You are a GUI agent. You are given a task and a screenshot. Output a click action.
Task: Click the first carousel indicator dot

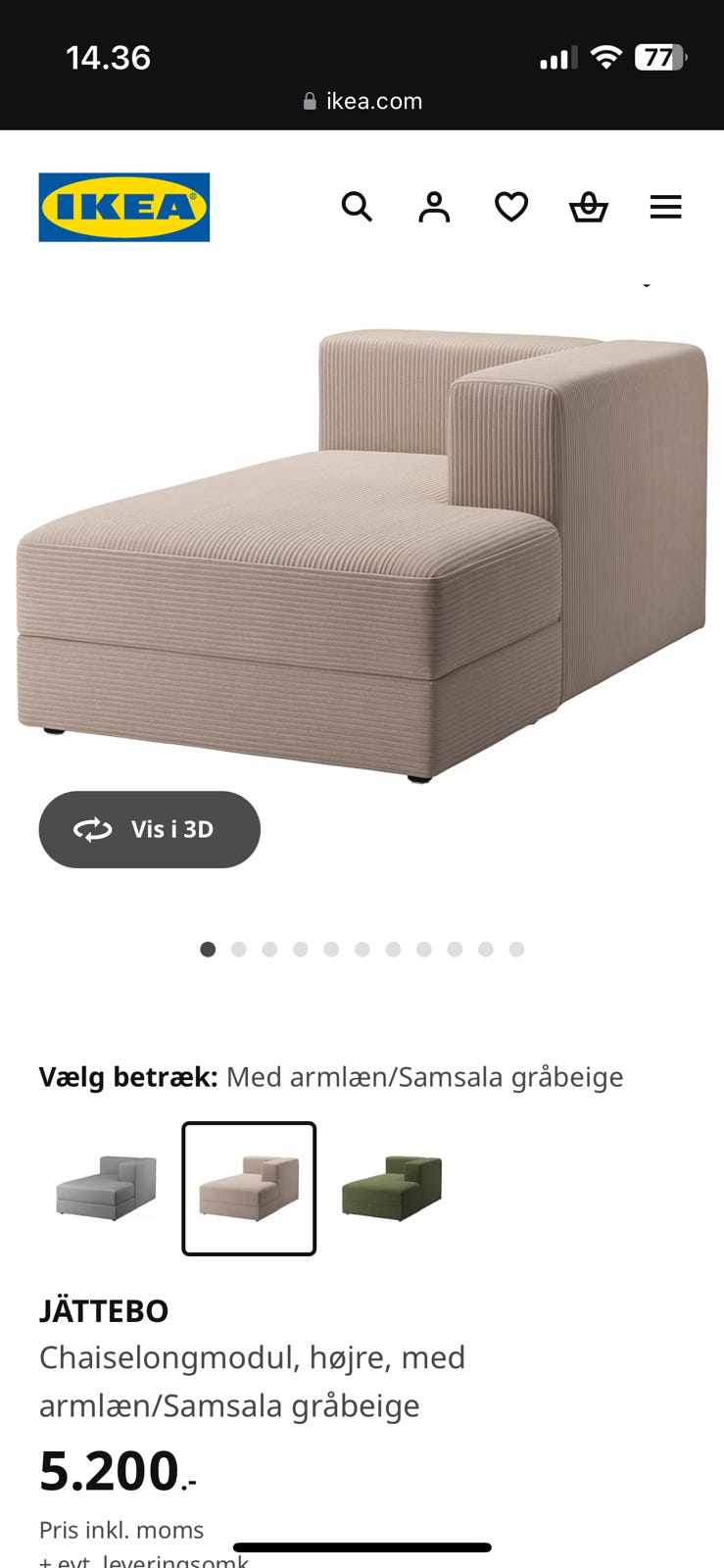[x=209, y=949]
